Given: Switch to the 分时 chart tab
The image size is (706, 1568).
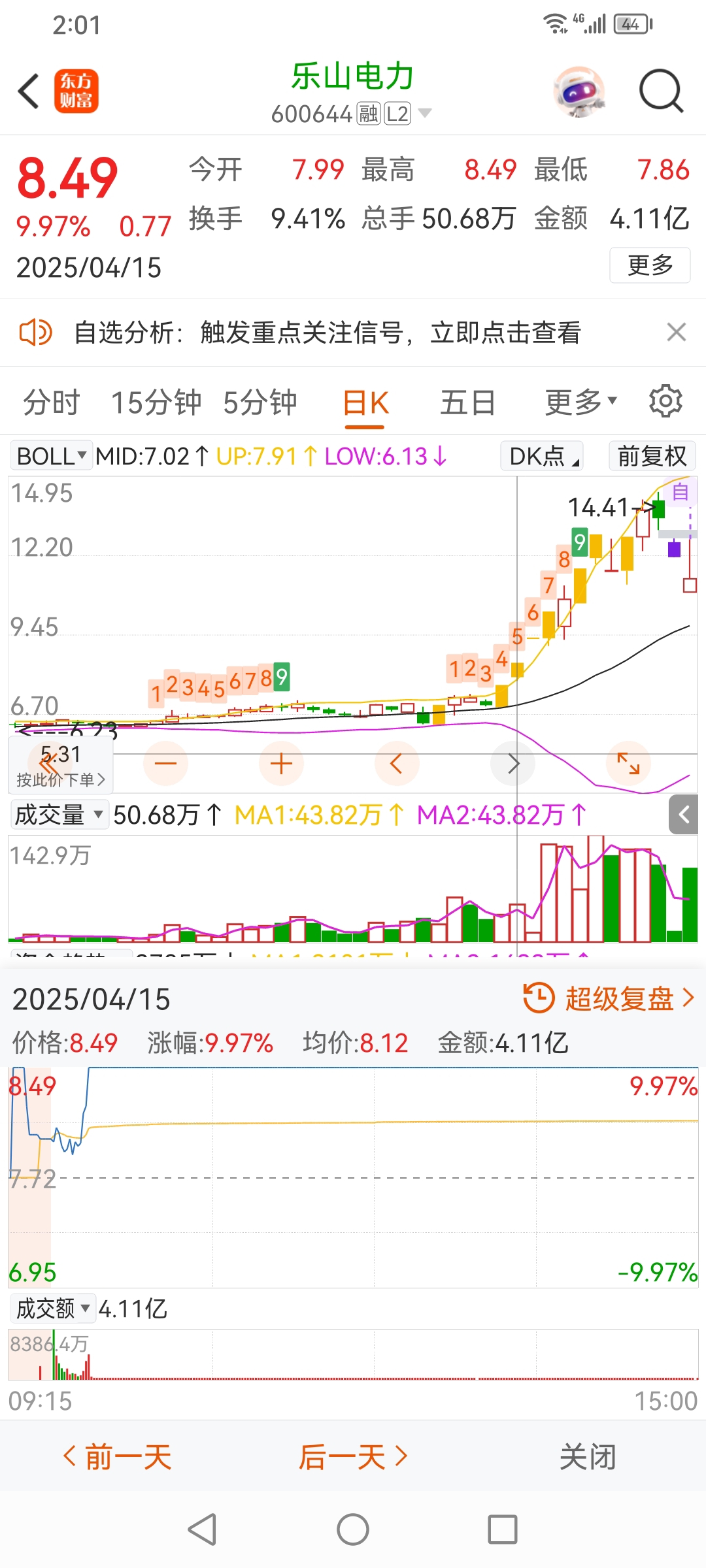Looking at the screenshot, I should coord(51,402).
